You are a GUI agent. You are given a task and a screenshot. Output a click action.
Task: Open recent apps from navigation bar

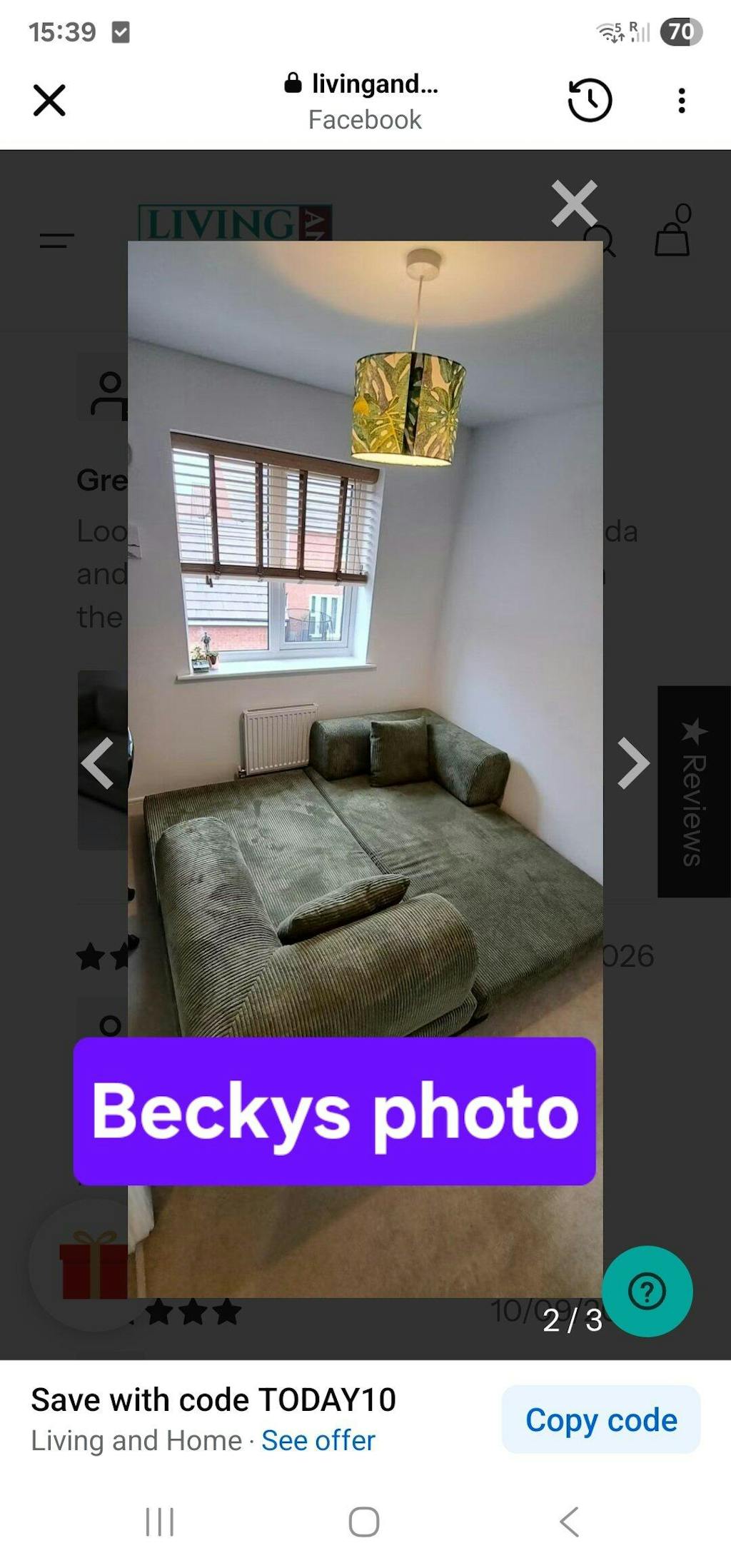pyautogui.click(x=160, y=1522)
